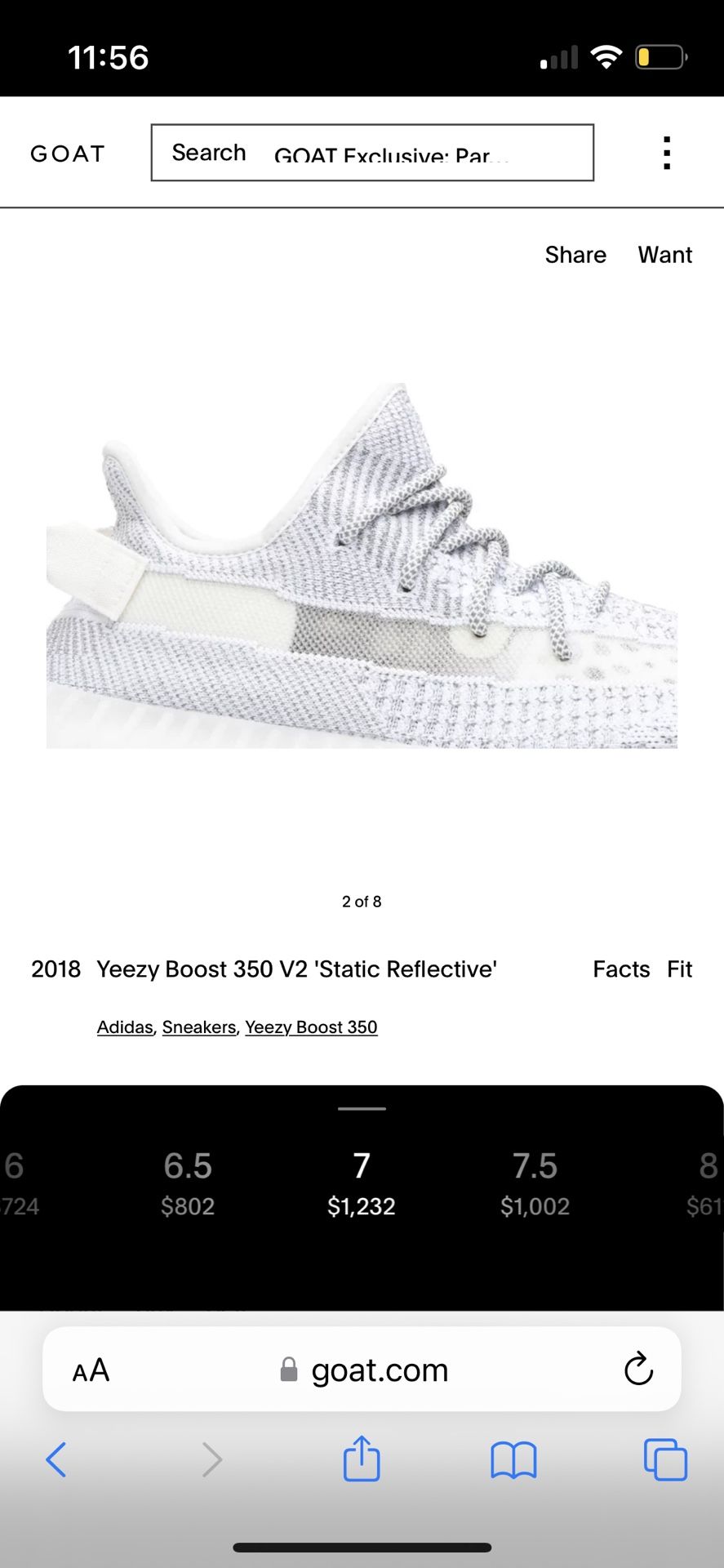Open the Sneakers category link

point(199,1027)
